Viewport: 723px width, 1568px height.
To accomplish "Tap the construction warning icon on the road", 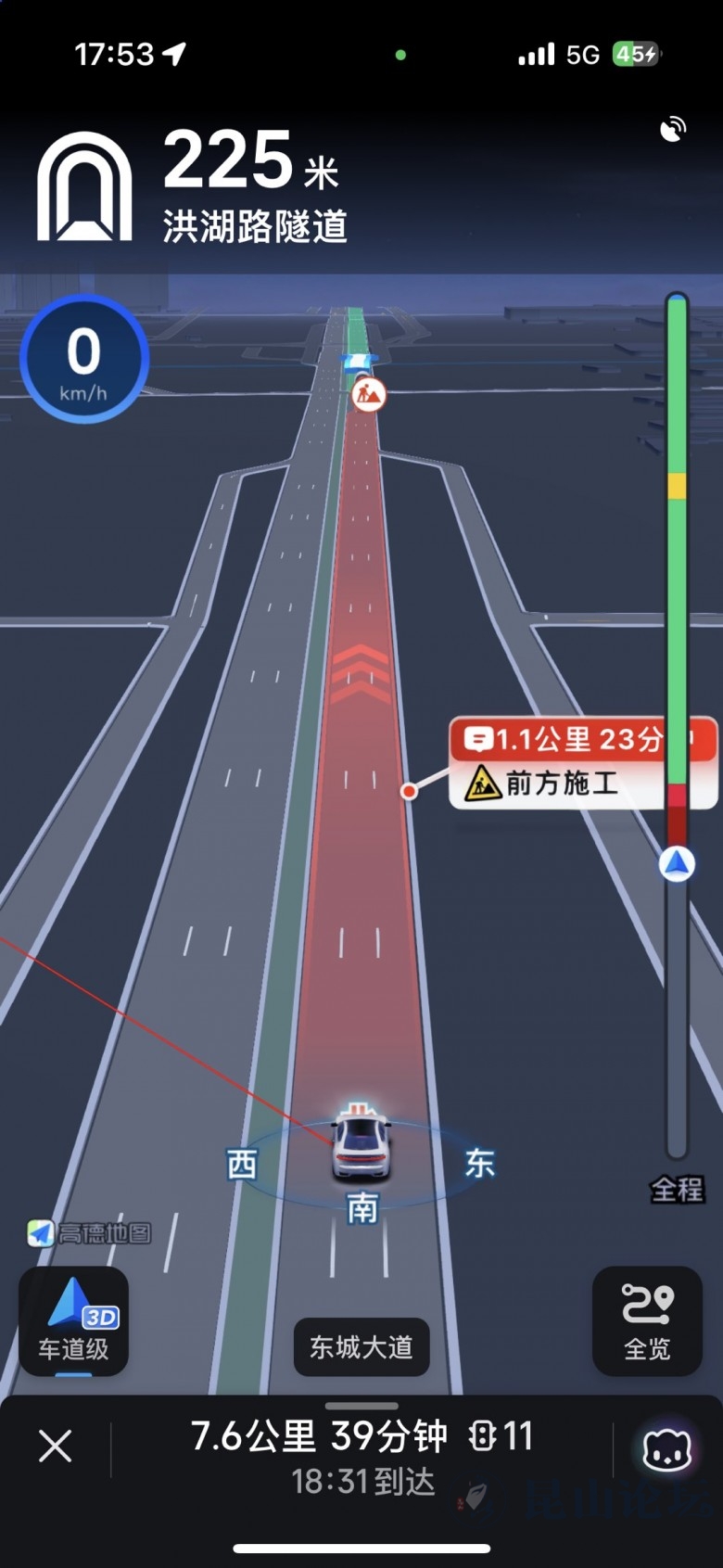I will point(369,394).
